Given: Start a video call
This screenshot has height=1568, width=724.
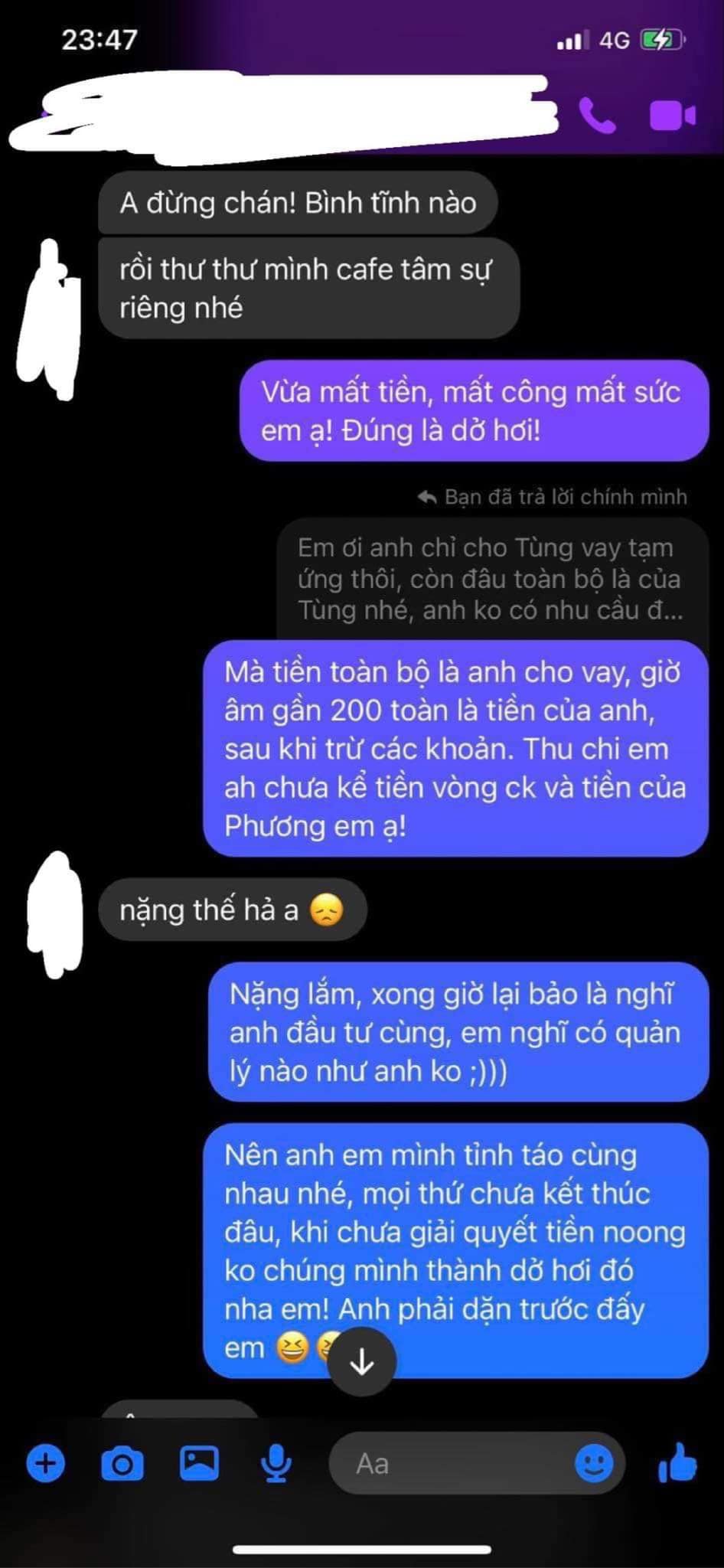Looking at the screenshot, I should [x=673, y=116].
